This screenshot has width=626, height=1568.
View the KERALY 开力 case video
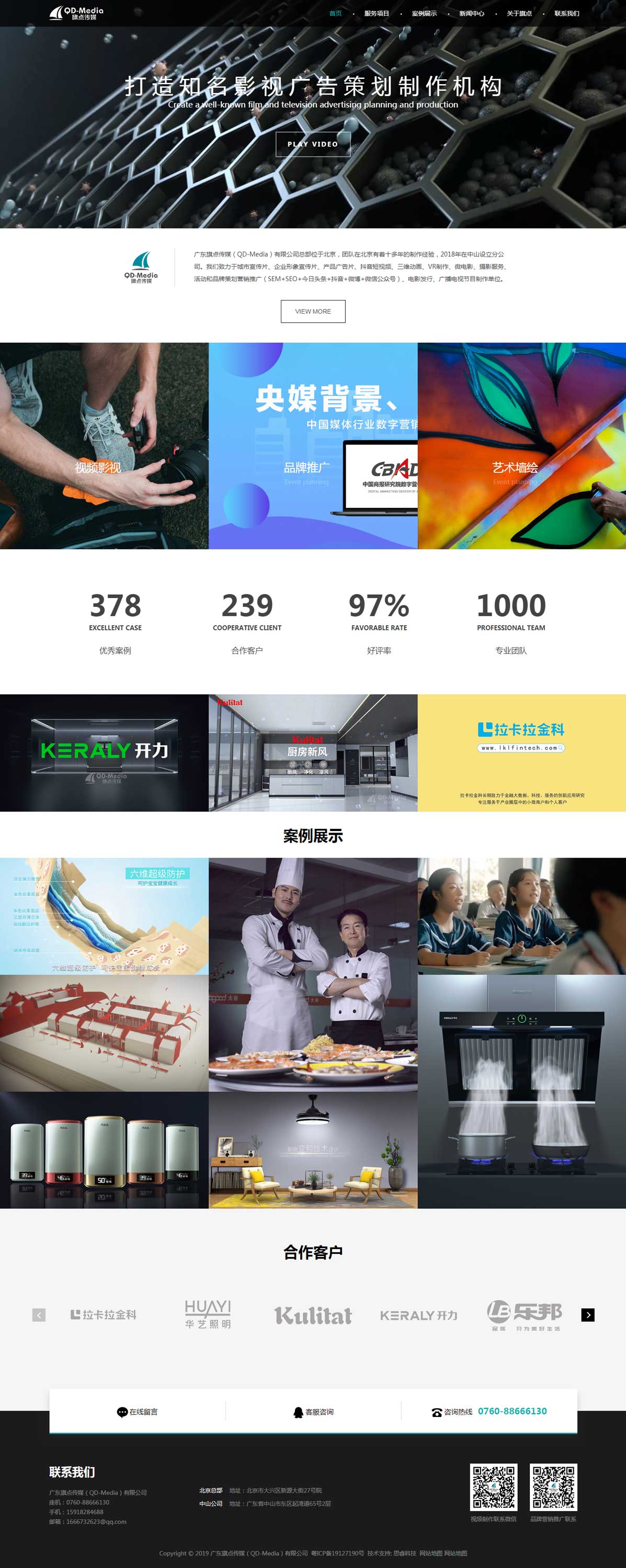tap(104, 752)
